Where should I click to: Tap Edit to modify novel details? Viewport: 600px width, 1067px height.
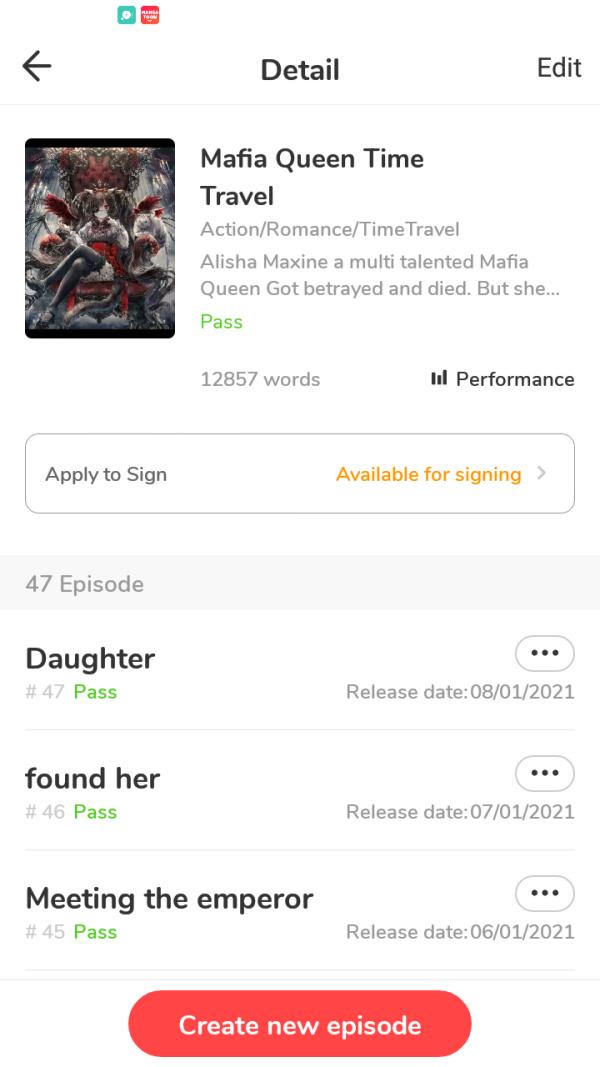(559, 68)
